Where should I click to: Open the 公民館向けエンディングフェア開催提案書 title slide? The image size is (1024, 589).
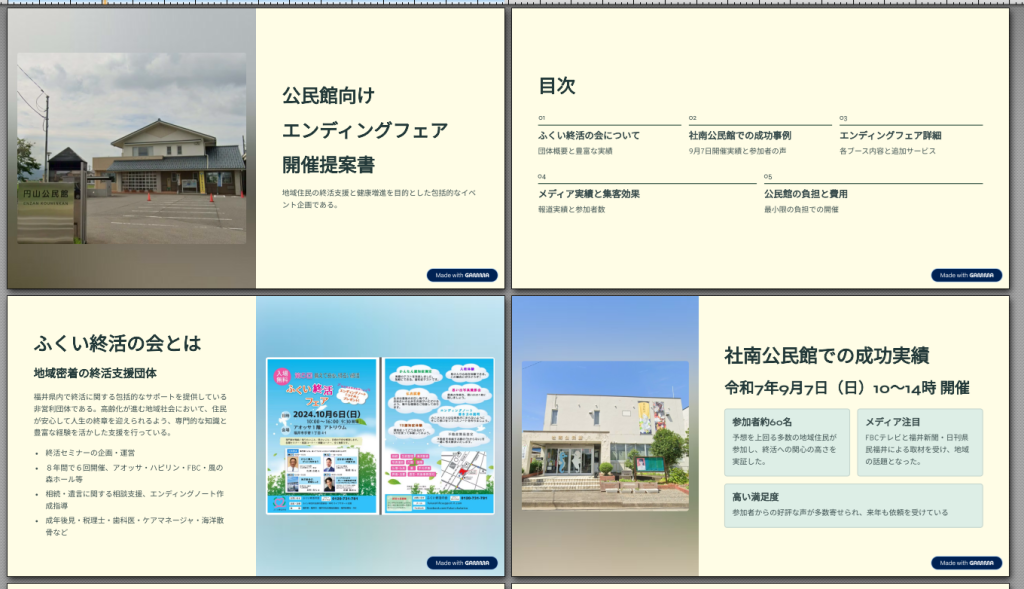pyautogui.click(x=255, y=149)
